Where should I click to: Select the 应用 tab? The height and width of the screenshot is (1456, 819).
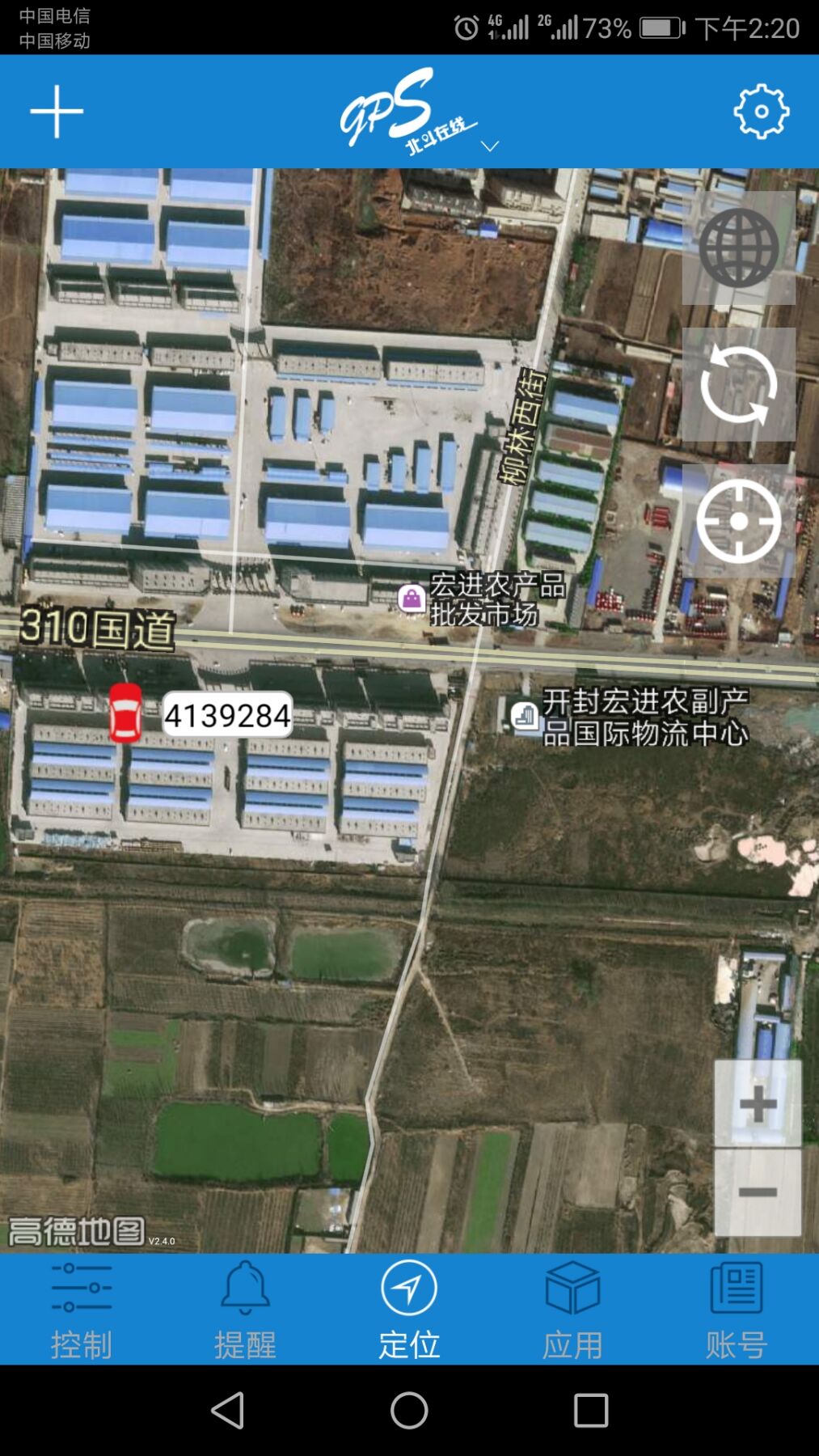click(x=573, y=1310)
